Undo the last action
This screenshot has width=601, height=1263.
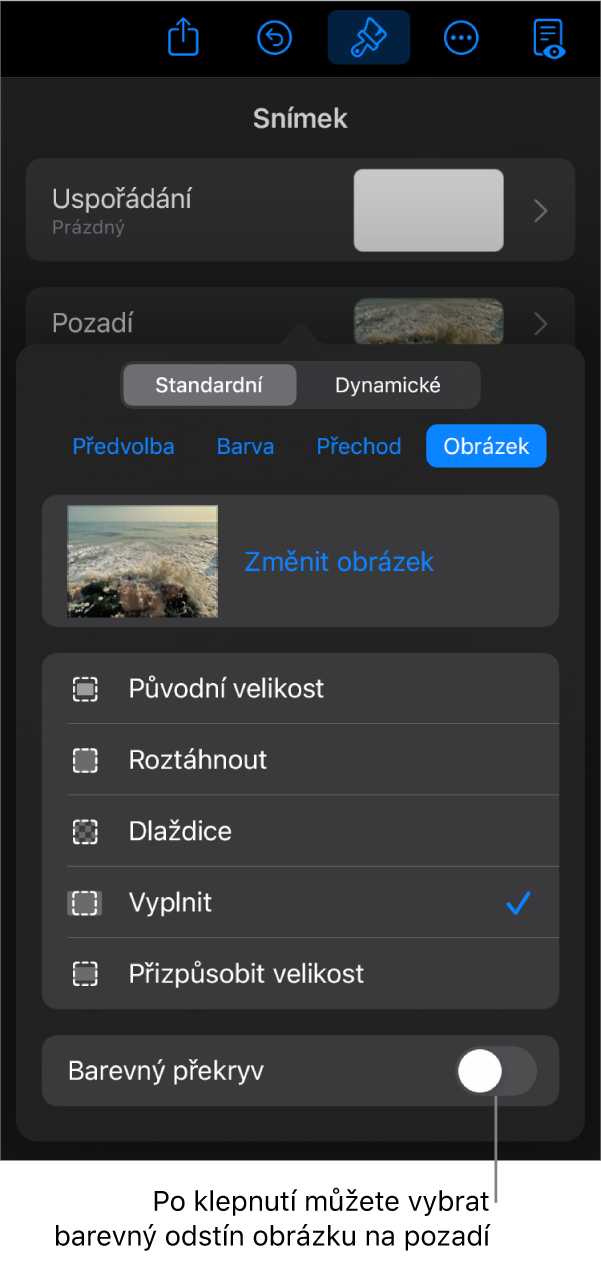tap(275, 38)
